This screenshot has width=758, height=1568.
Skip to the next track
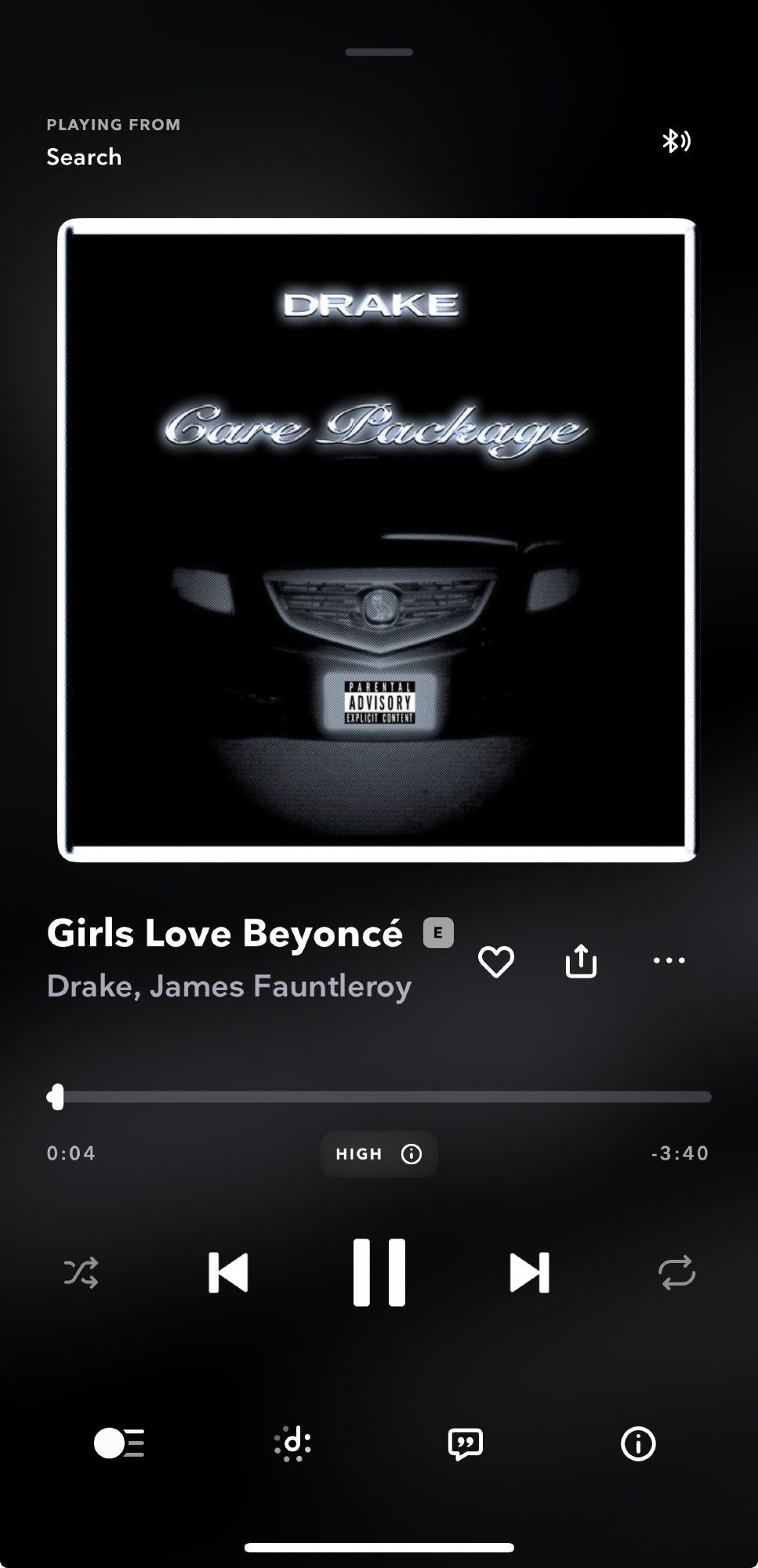(x=529, y=1272)
